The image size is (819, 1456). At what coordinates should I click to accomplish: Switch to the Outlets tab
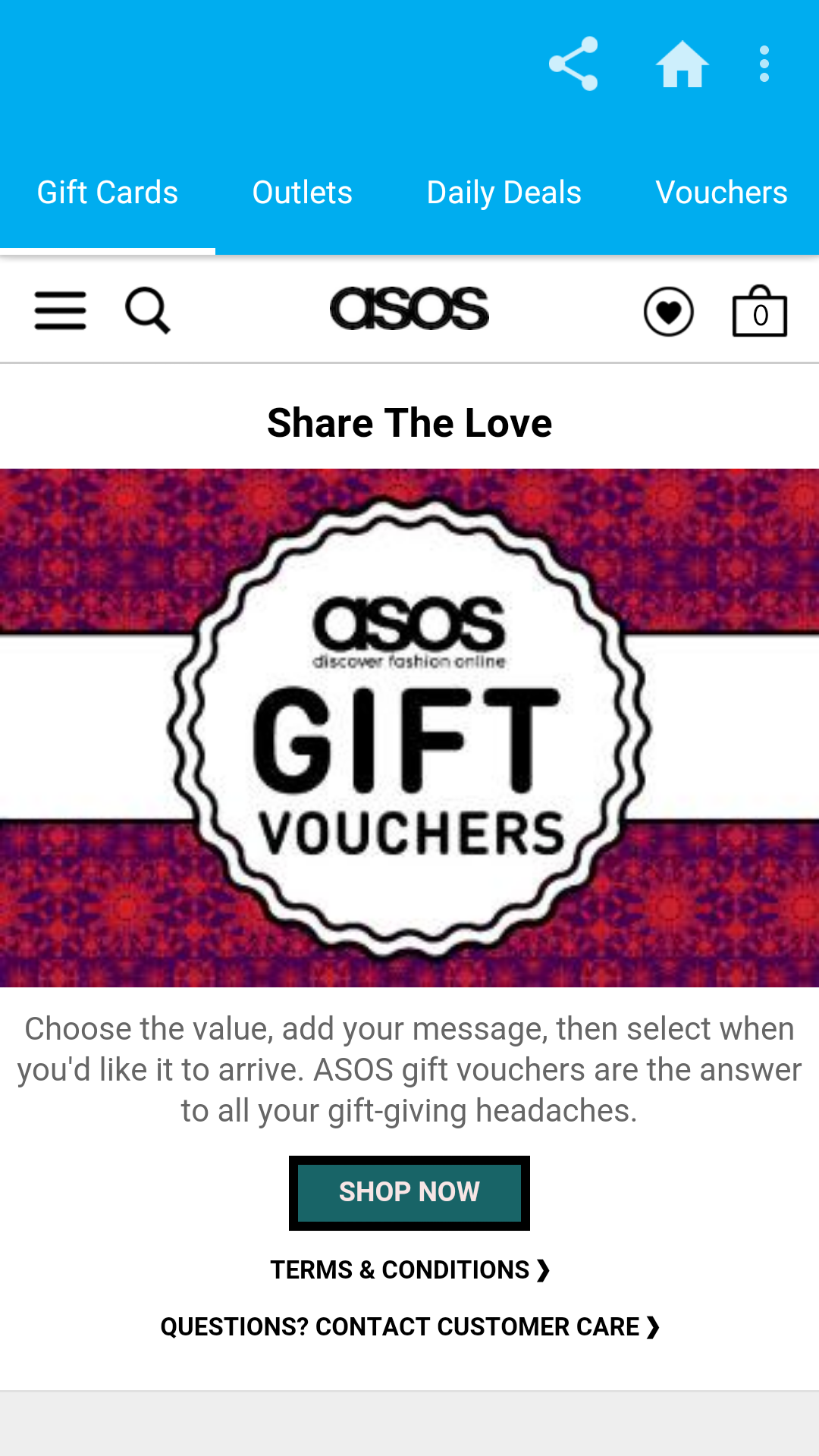pos(302,193)
